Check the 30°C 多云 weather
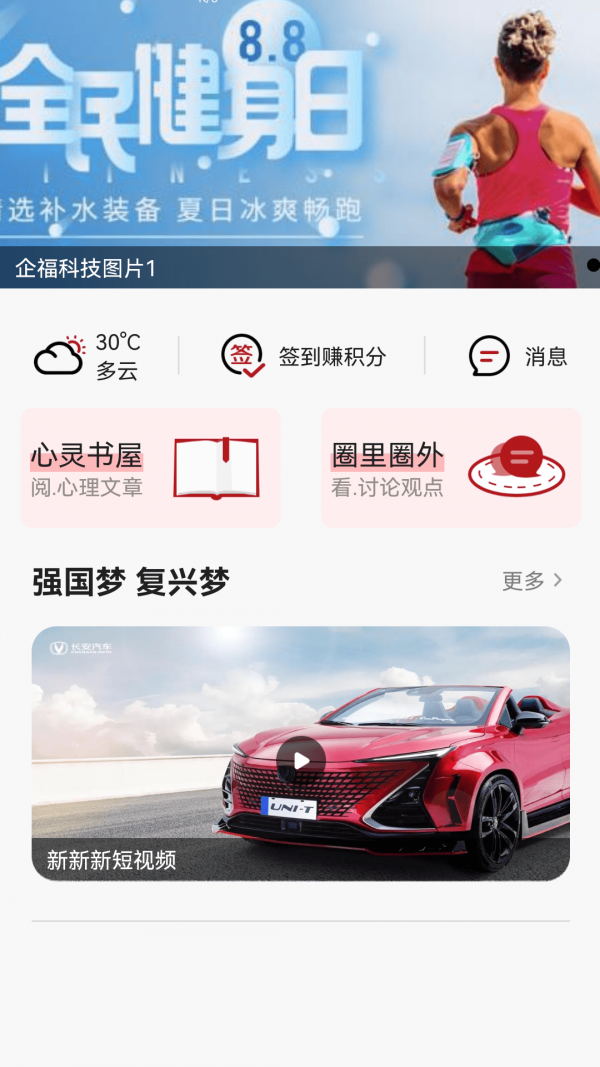600x1067 pixels. (x=88, y=356)
